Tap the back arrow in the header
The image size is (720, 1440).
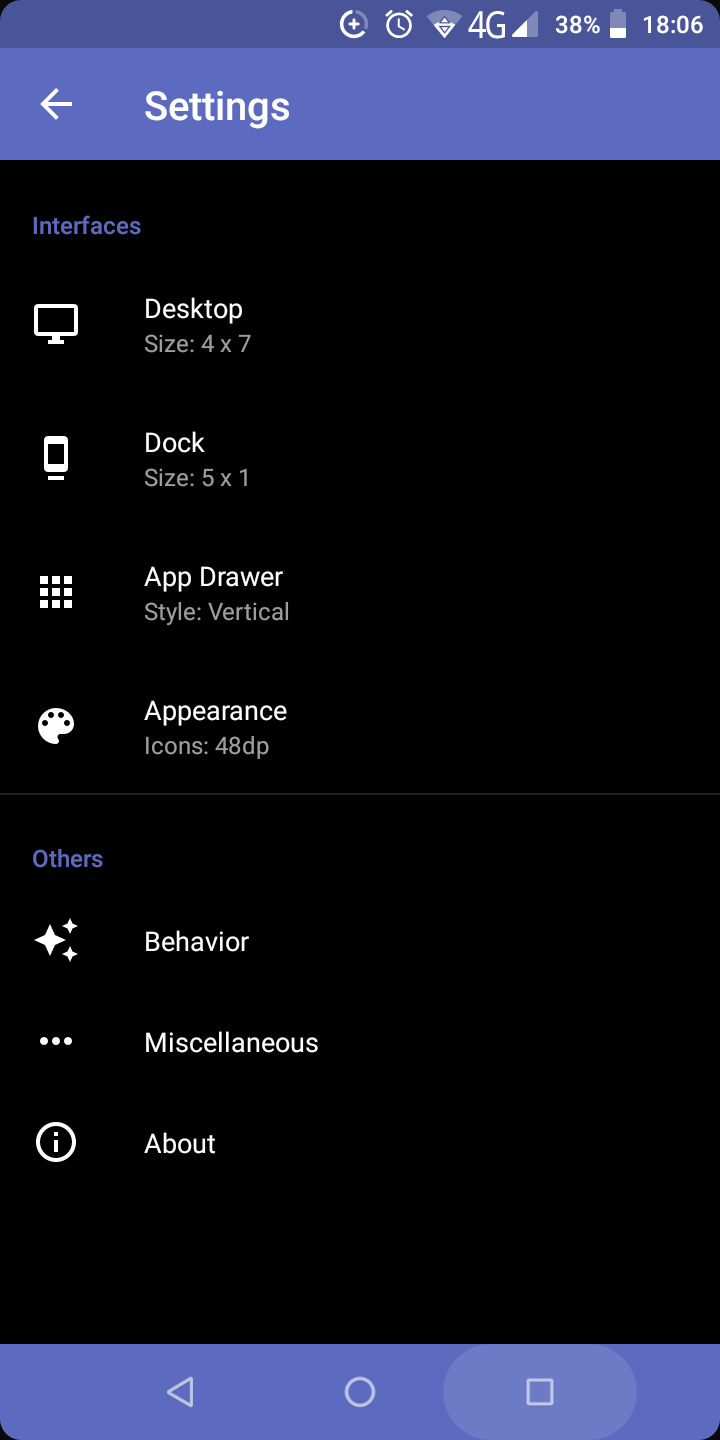coord(56,103)
